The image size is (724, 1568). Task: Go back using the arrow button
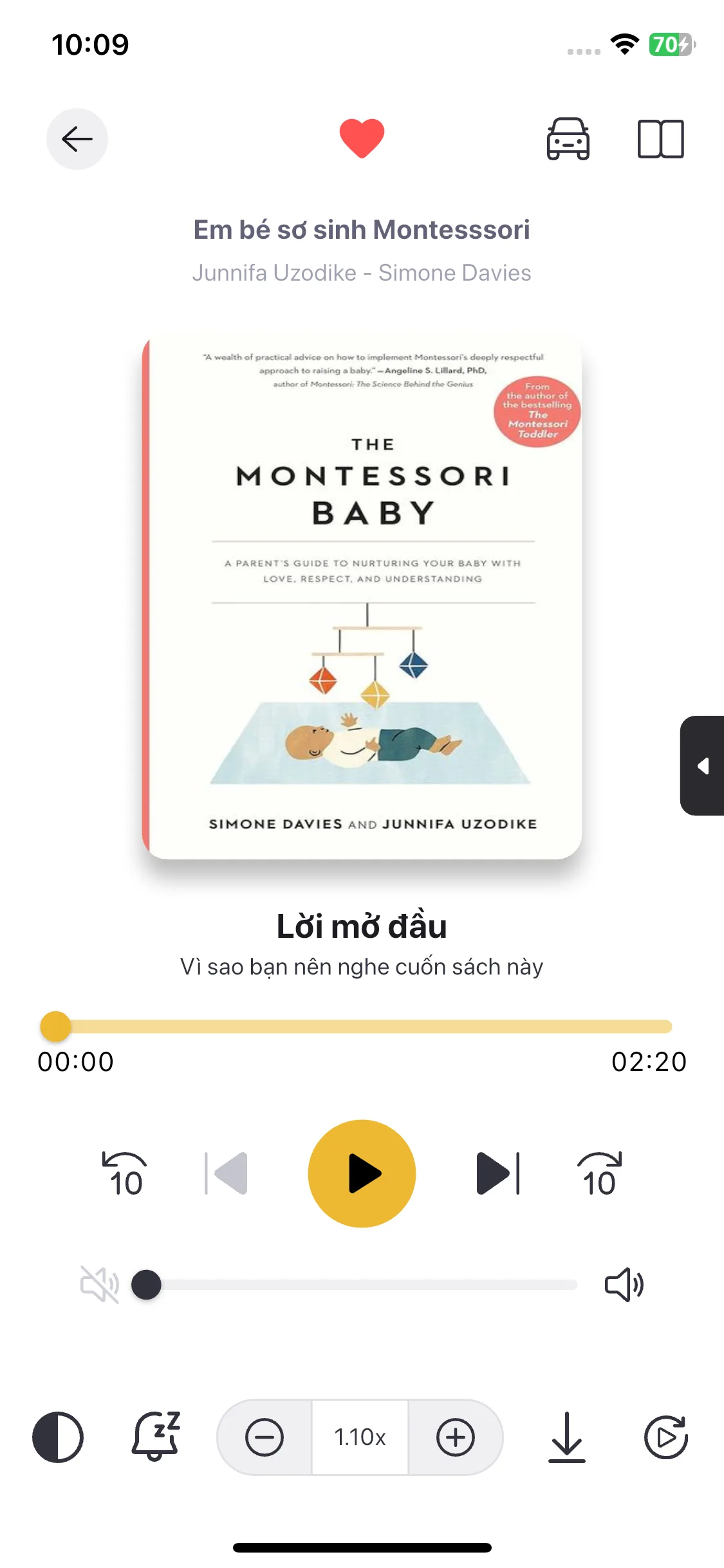click(77, 139)
